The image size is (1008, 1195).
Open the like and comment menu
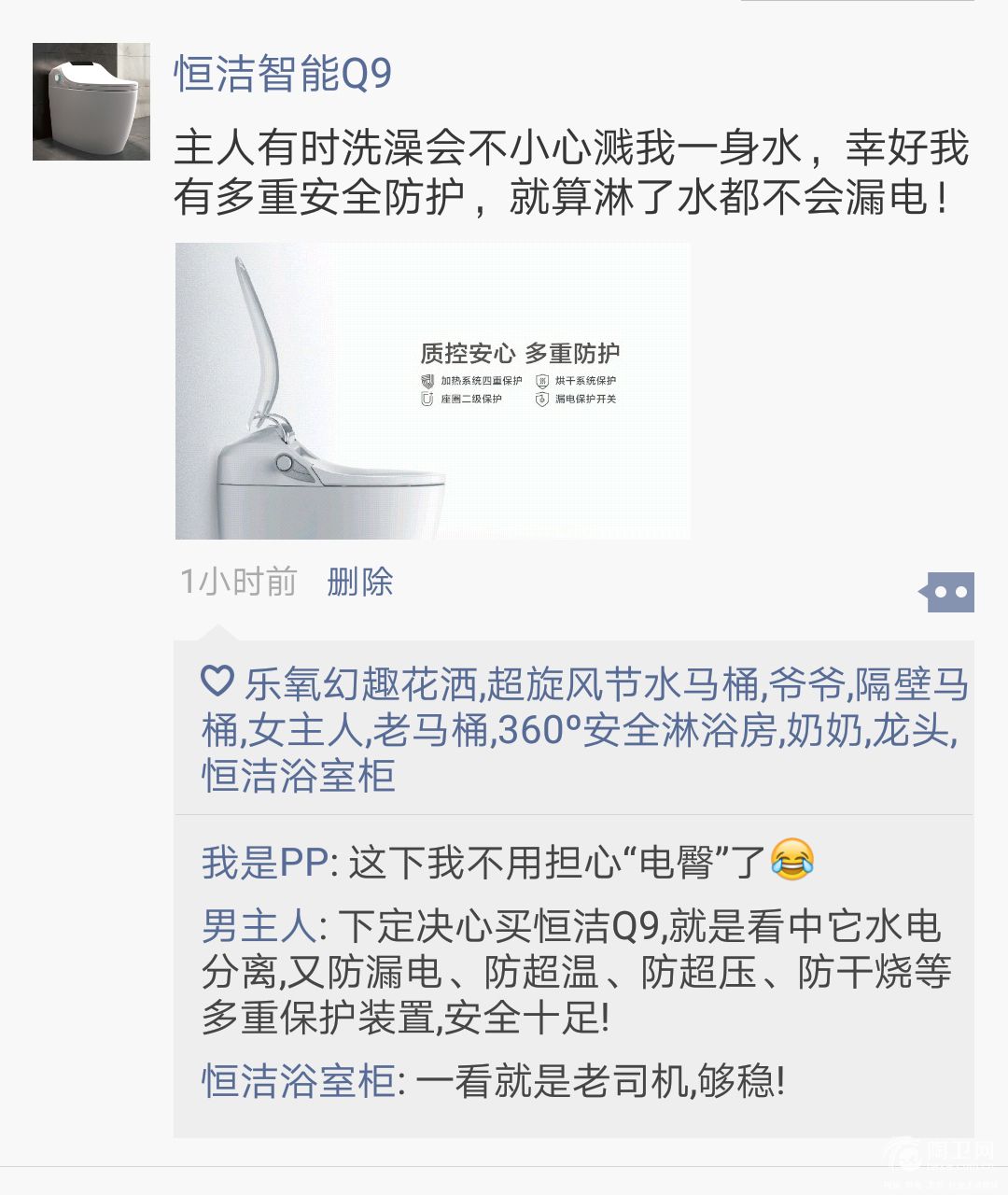tap(948, 592)
